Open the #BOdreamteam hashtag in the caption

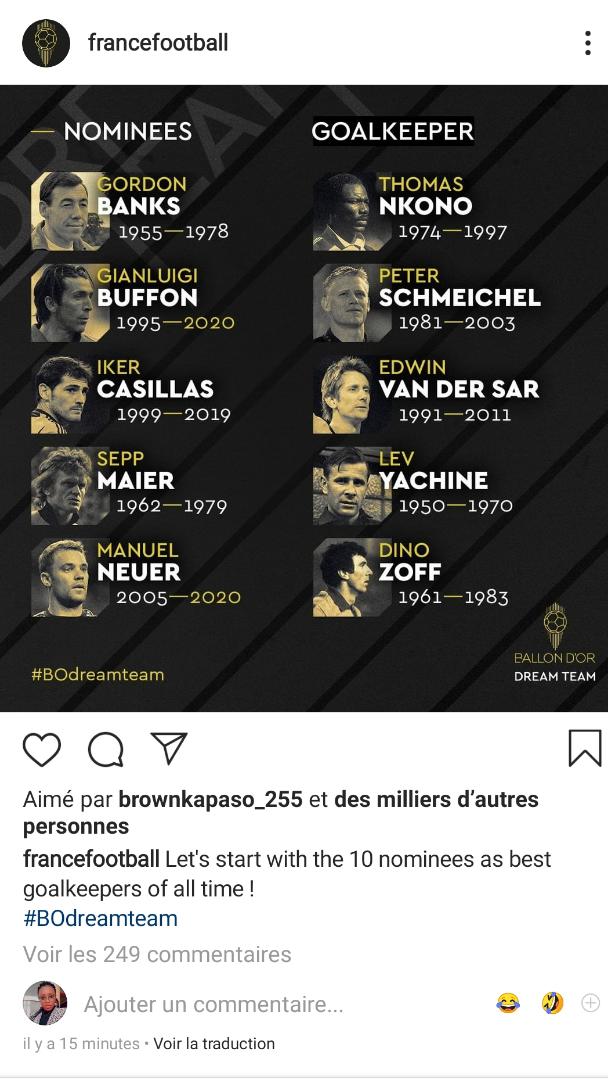100,918
